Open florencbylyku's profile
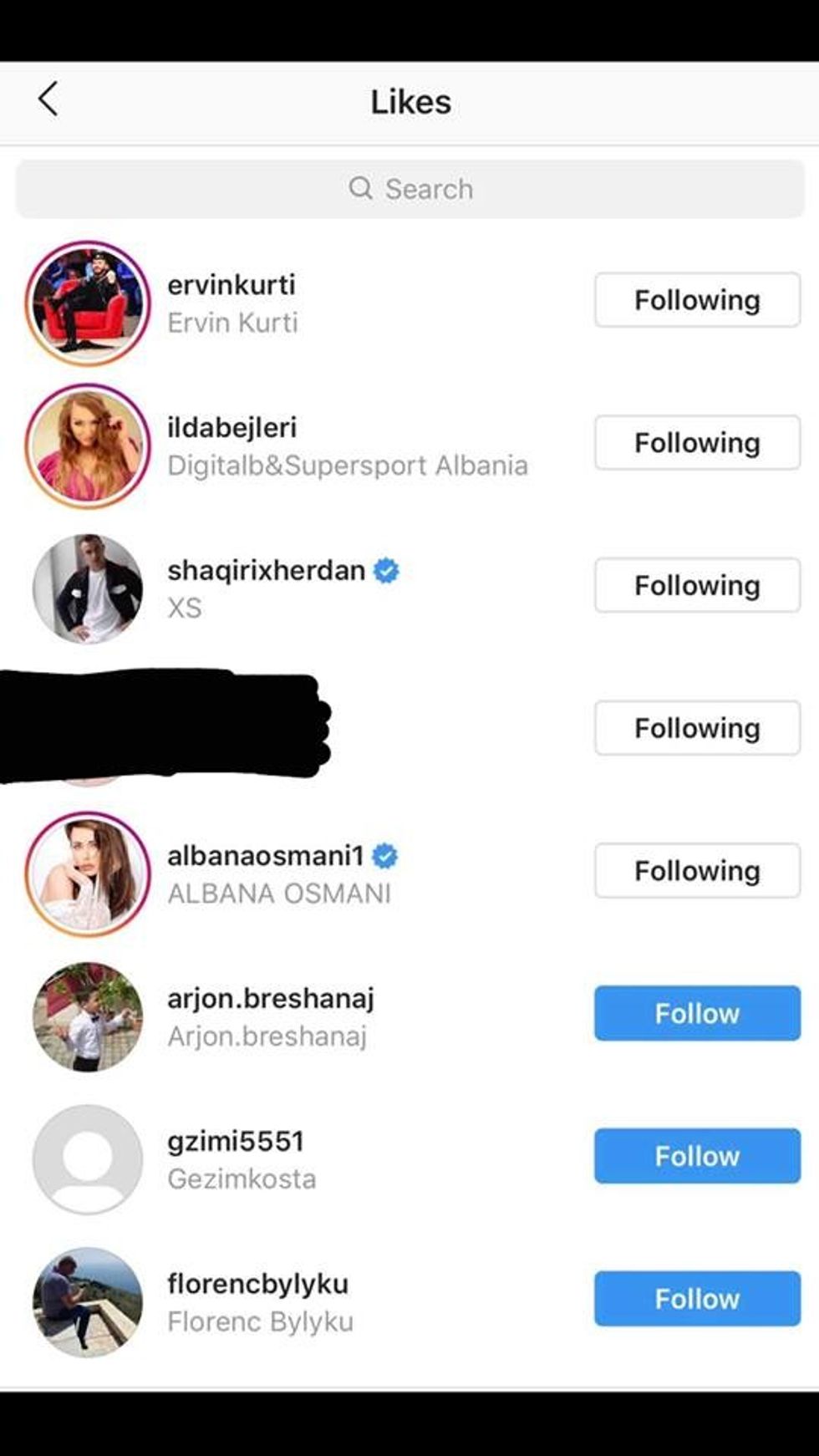This screenshot has height=1456, width=819. click(257, 1284)
